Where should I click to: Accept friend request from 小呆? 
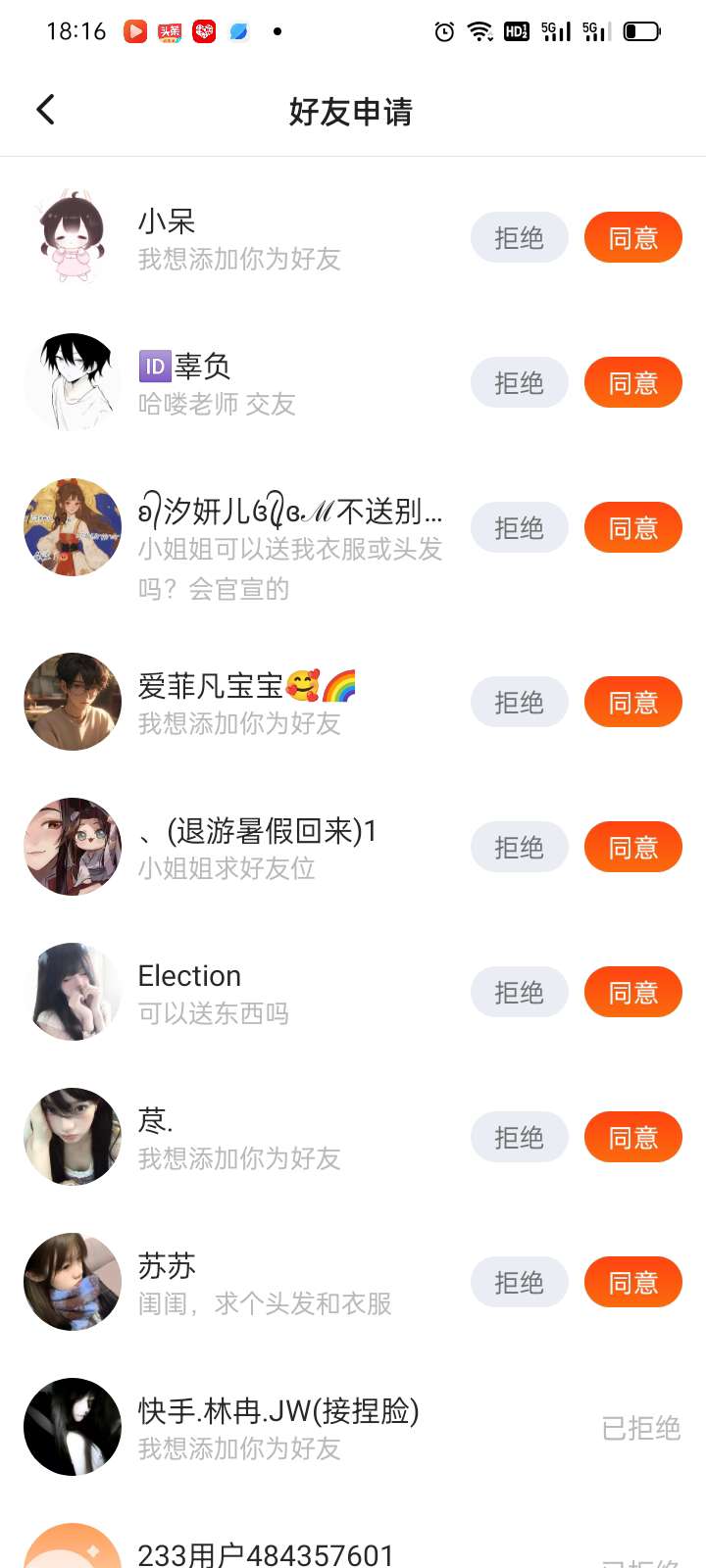point(632,237)
